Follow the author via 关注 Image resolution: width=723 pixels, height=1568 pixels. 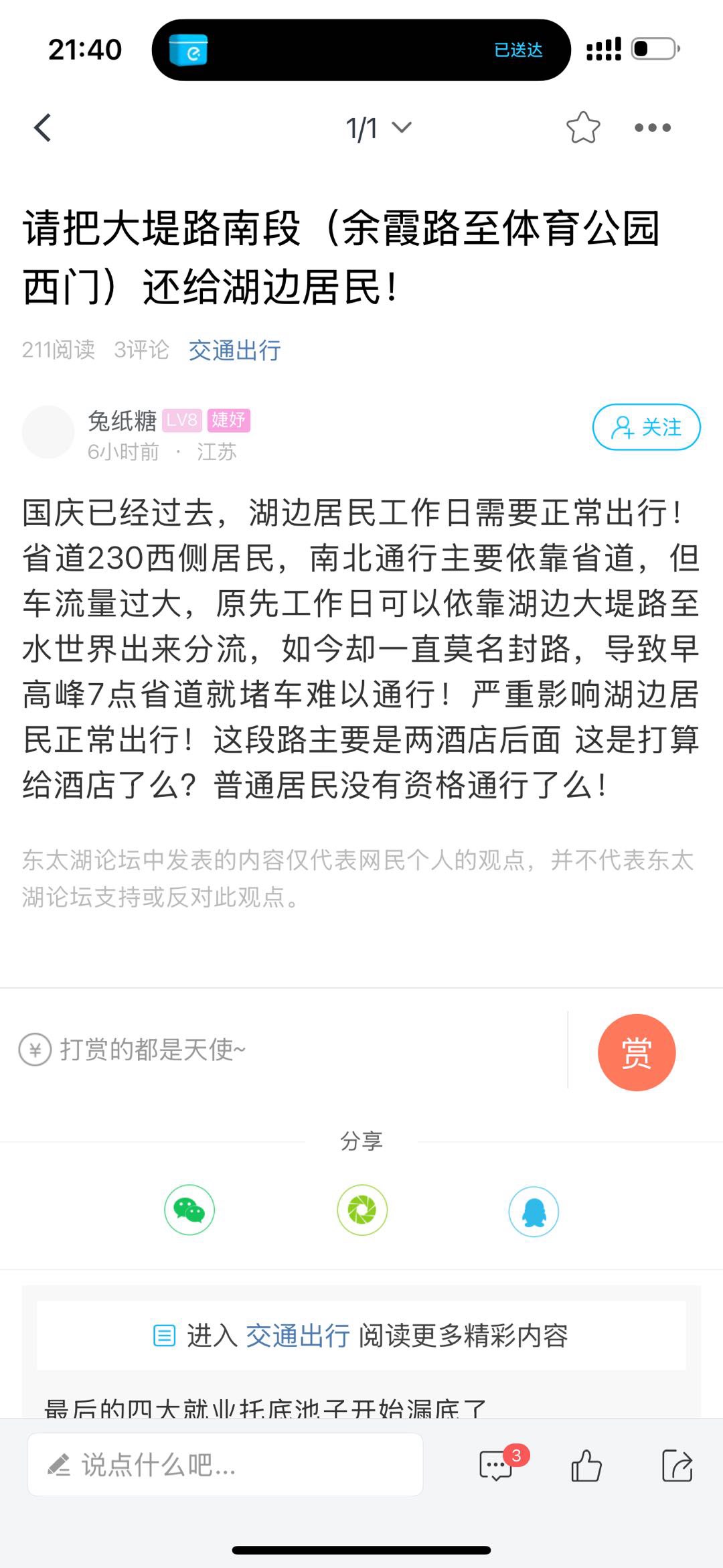point(646,427)
